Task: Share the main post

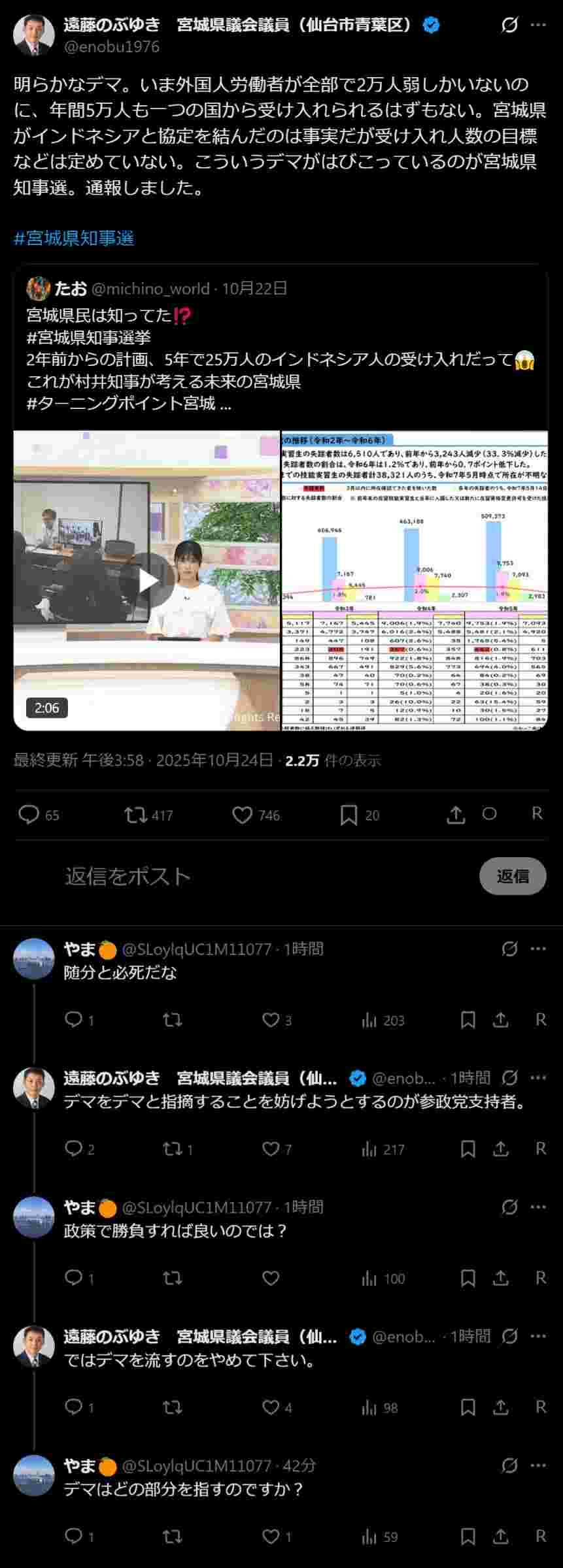Action: 456,815
